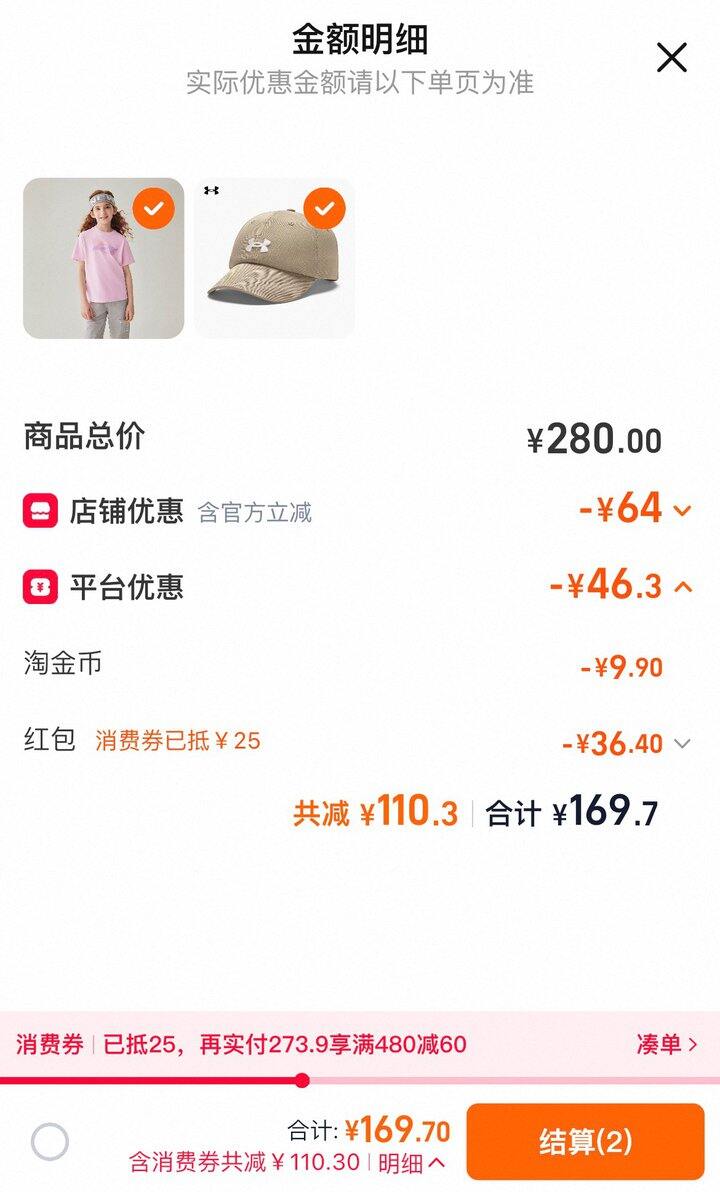720x1192 pixels.
Task: Tap 结算(2) to check out
Action: click(585, 1141)
